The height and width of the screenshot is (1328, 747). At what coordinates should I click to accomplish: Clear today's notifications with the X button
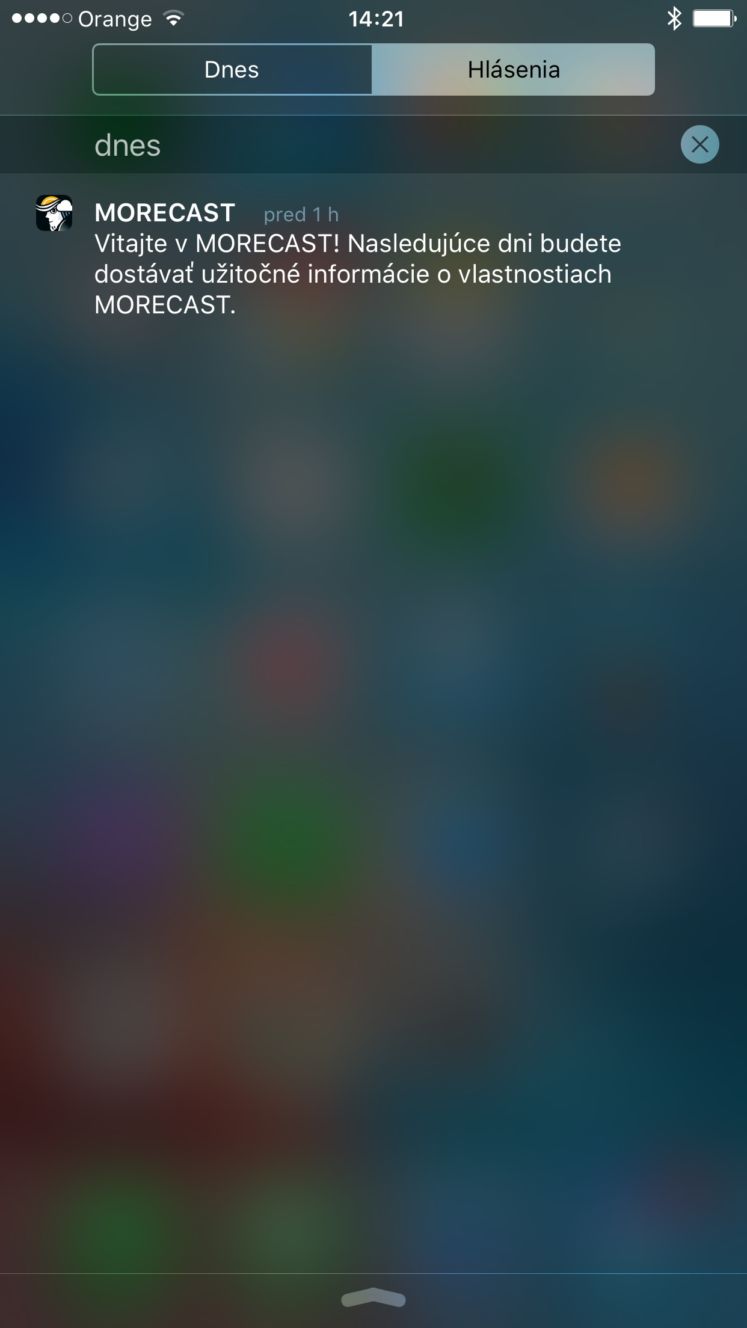coord(700,145)
